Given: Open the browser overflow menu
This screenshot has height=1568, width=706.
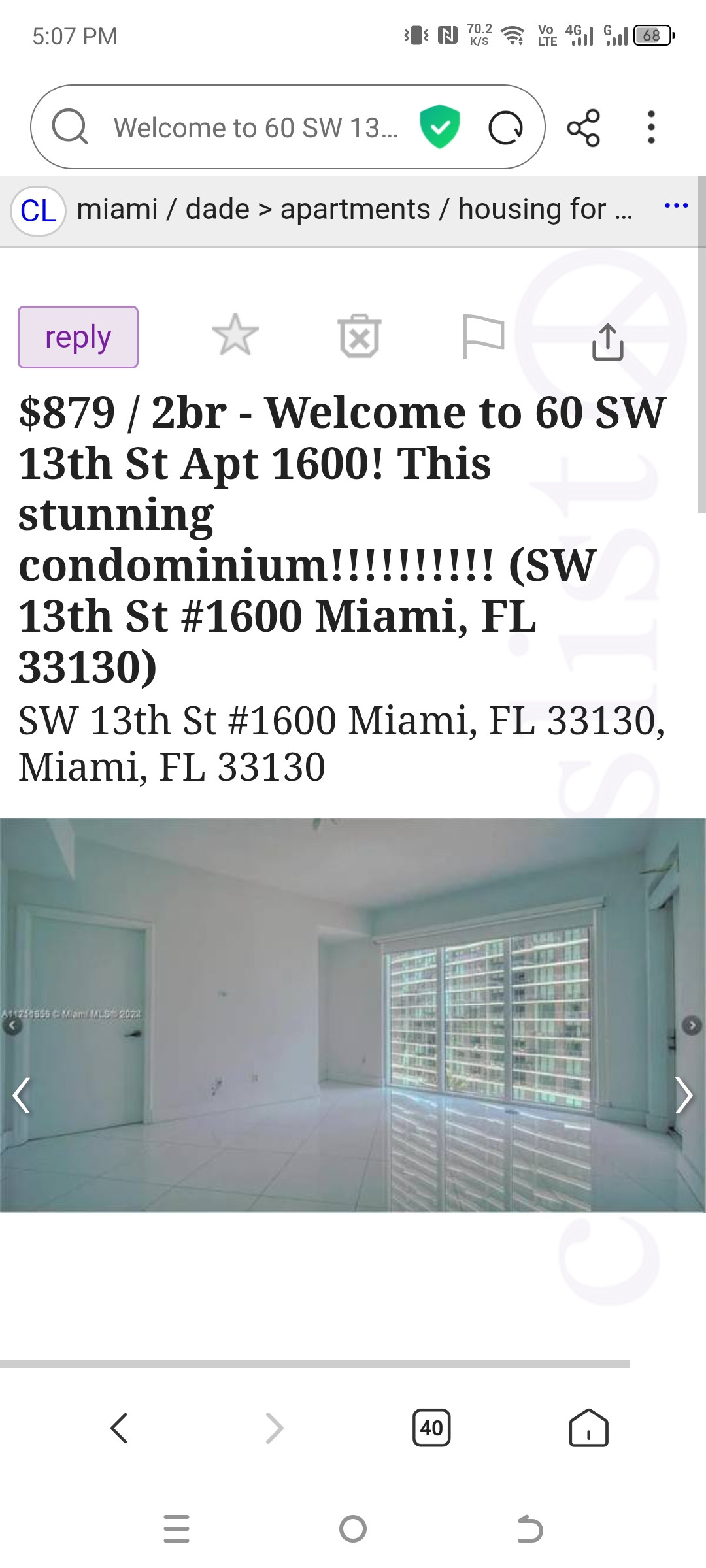Looking at the screenshot, I should pyautogui.click(x=650, y=127).
